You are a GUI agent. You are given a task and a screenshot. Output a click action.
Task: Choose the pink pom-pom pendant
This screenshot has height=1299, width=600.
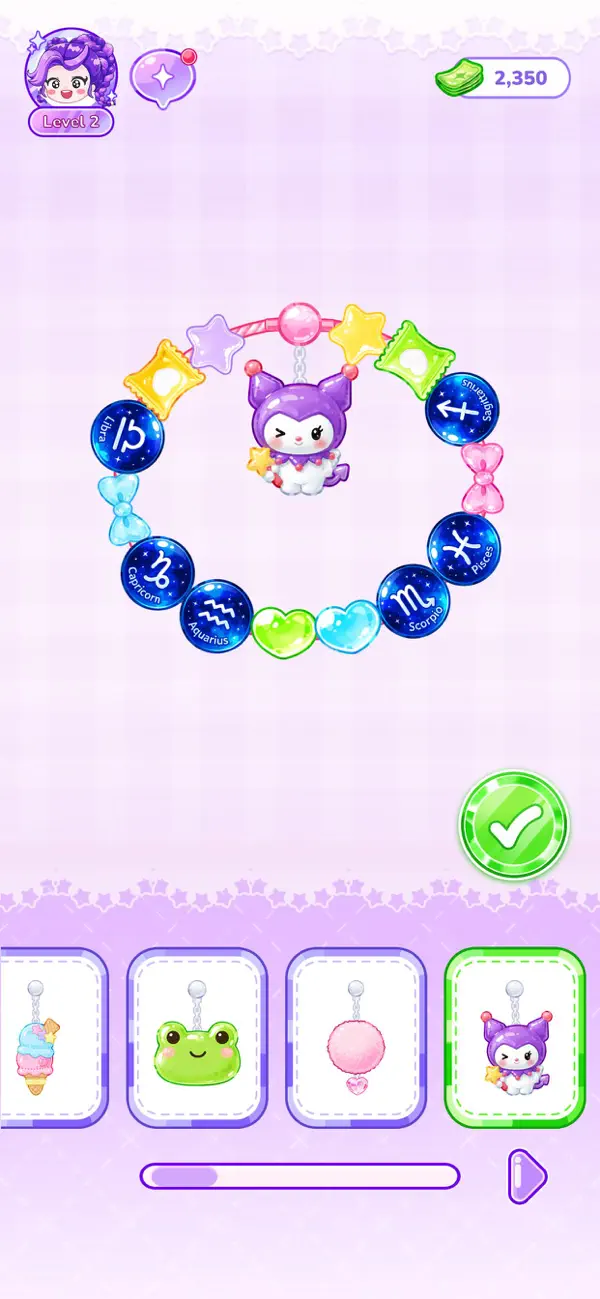(x=355, y=1038)
